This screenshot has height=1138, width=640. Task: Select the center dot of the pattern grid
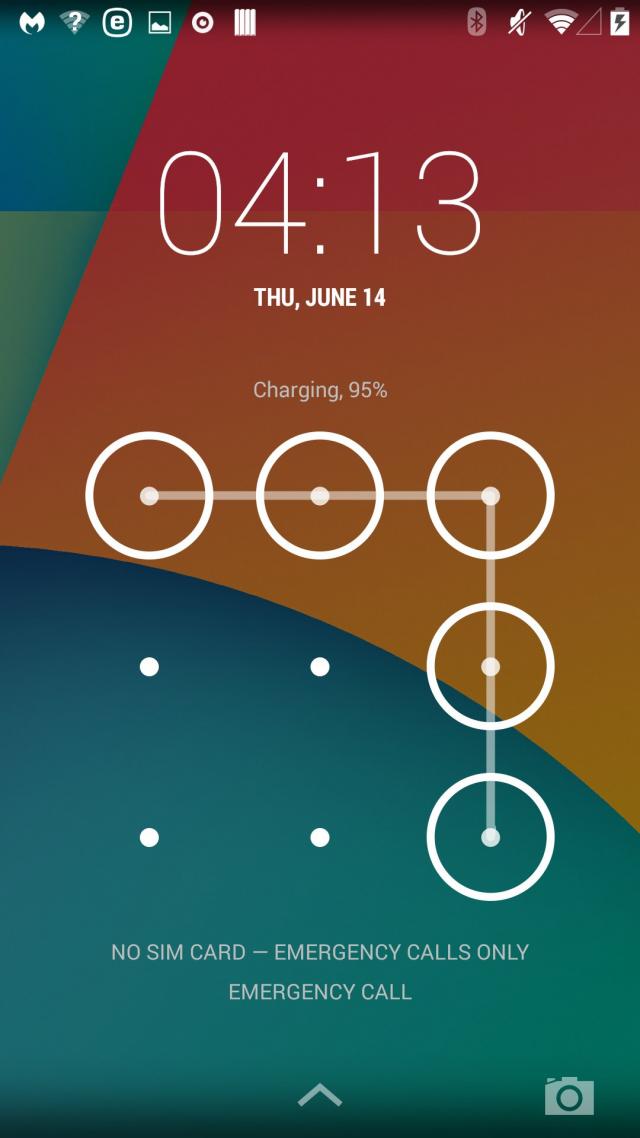click(320, 666)
